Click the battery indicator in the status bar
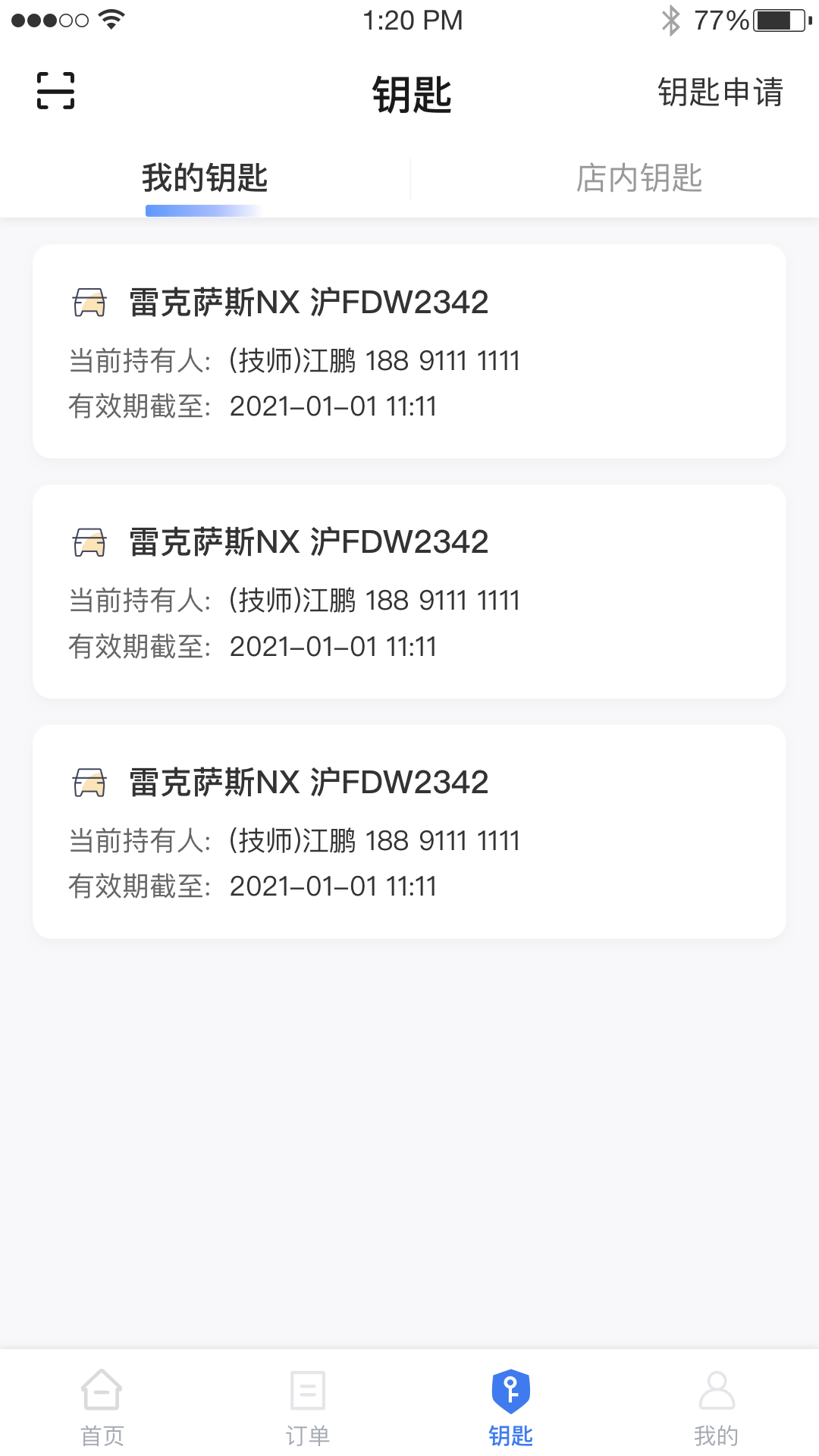The height and width of the screenshot is (1456, 819). coord(778,19)
